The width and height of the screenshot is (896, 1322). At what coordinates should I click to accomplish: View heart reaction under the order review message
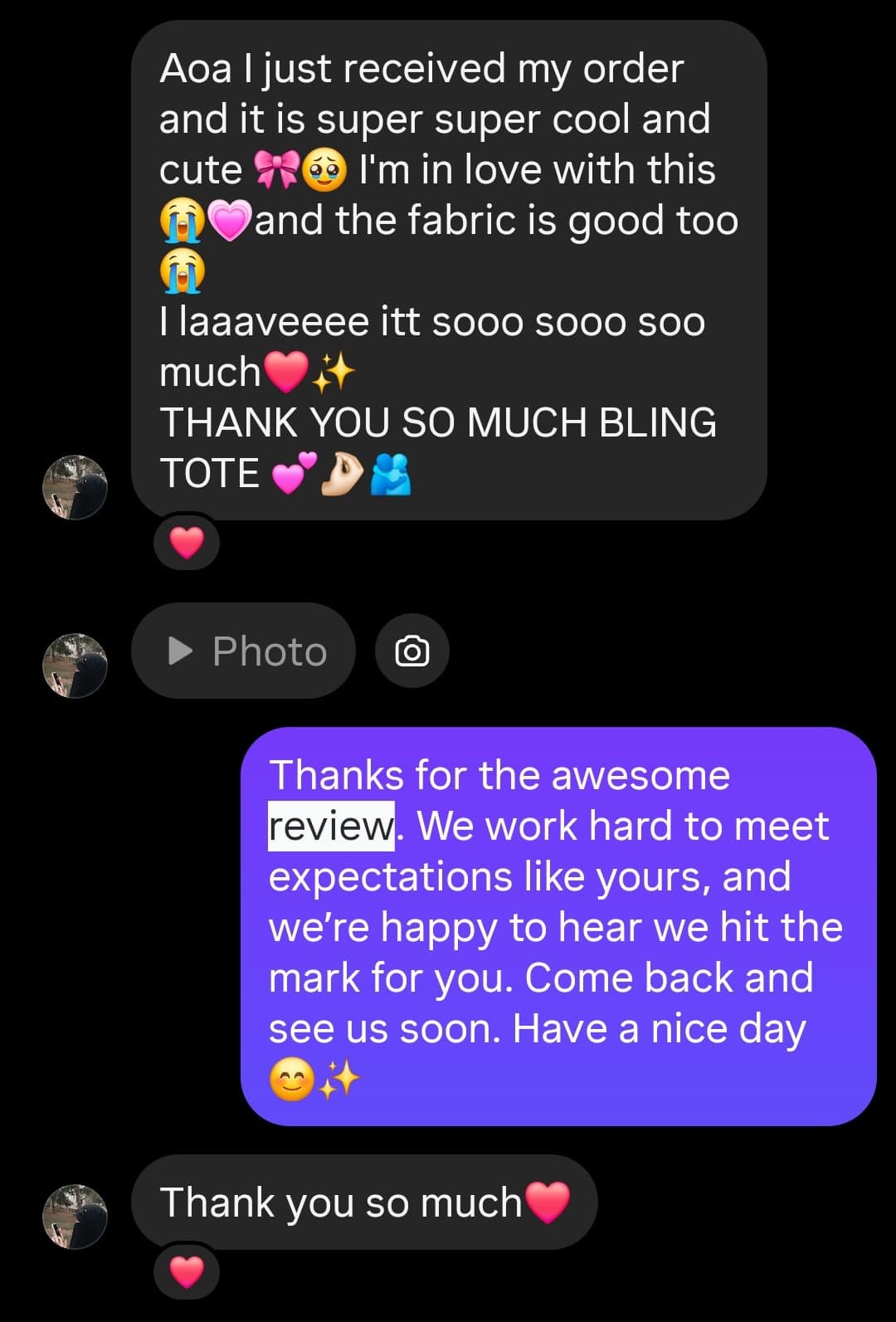coord(187,543)
